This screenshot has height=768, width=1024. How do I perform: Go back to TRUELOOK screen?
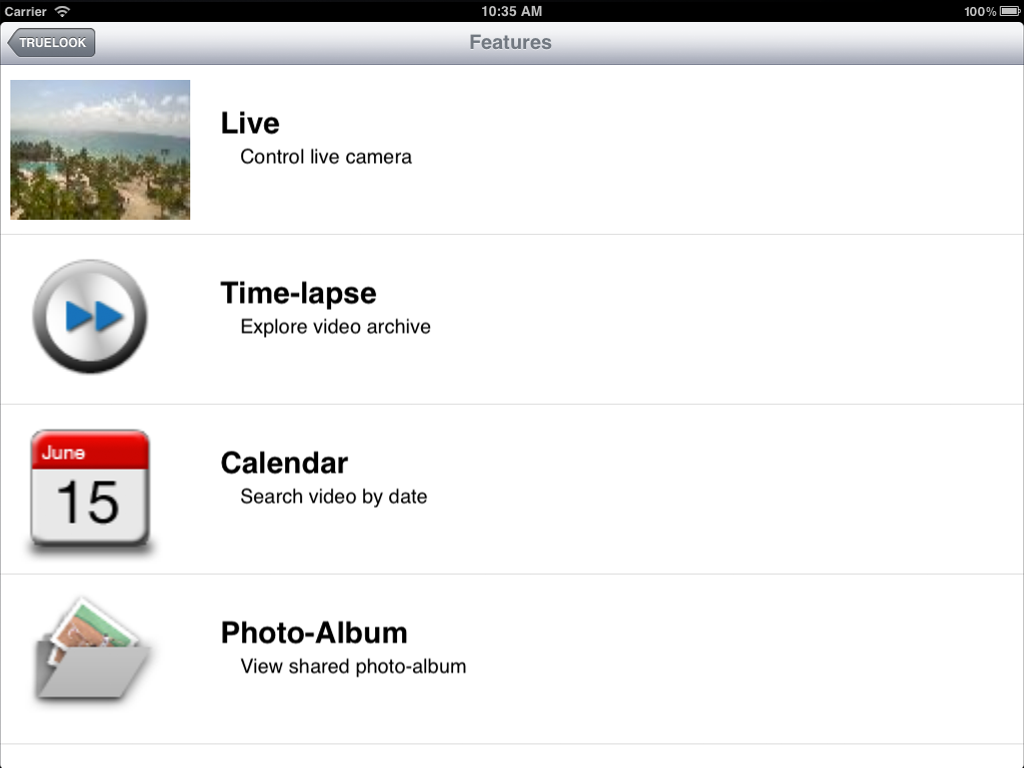pos(52,43)
